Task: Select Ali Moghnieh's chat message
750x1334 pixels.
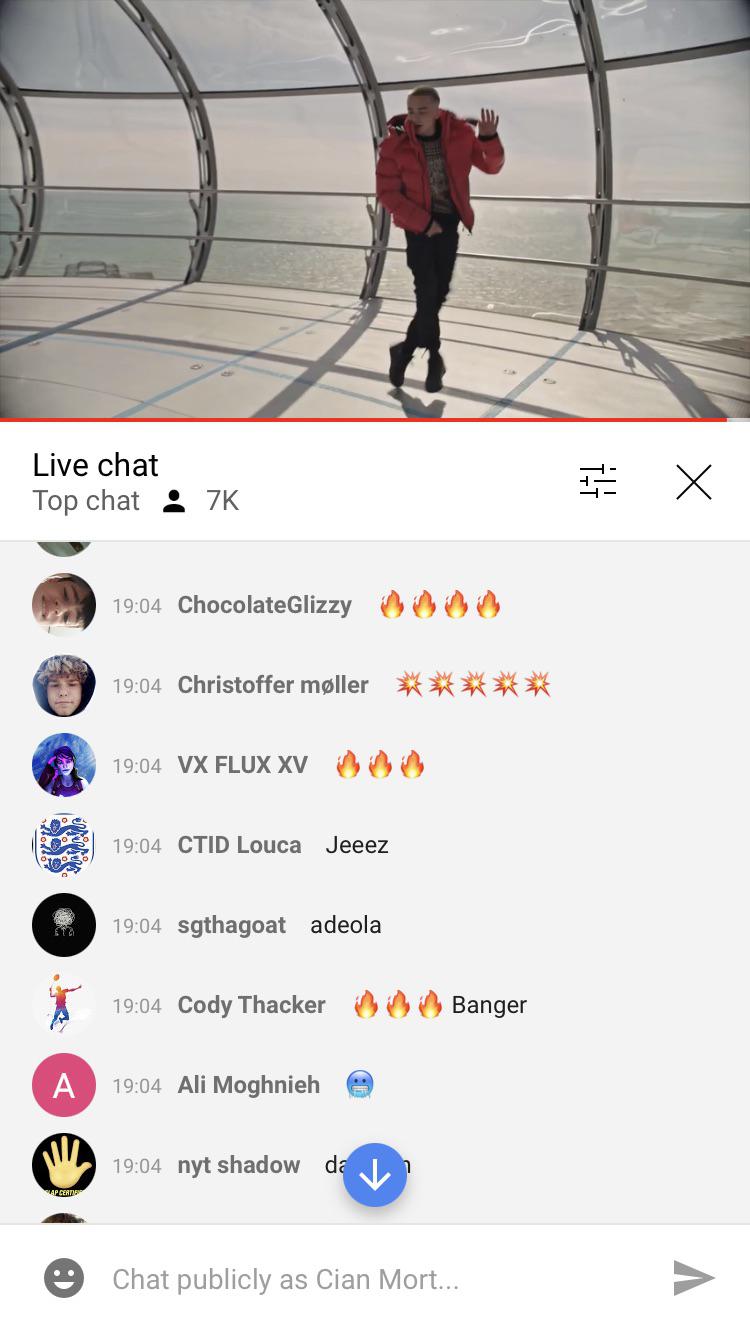Action: (359, 1085)
